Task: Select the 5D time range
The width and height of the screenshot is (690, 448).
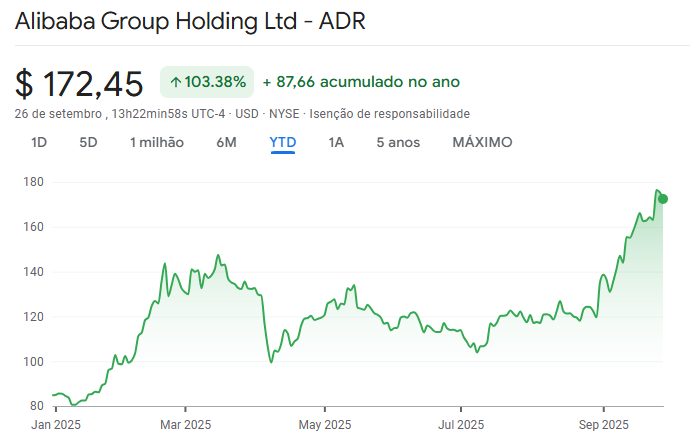Action: (x=88, y=142)
